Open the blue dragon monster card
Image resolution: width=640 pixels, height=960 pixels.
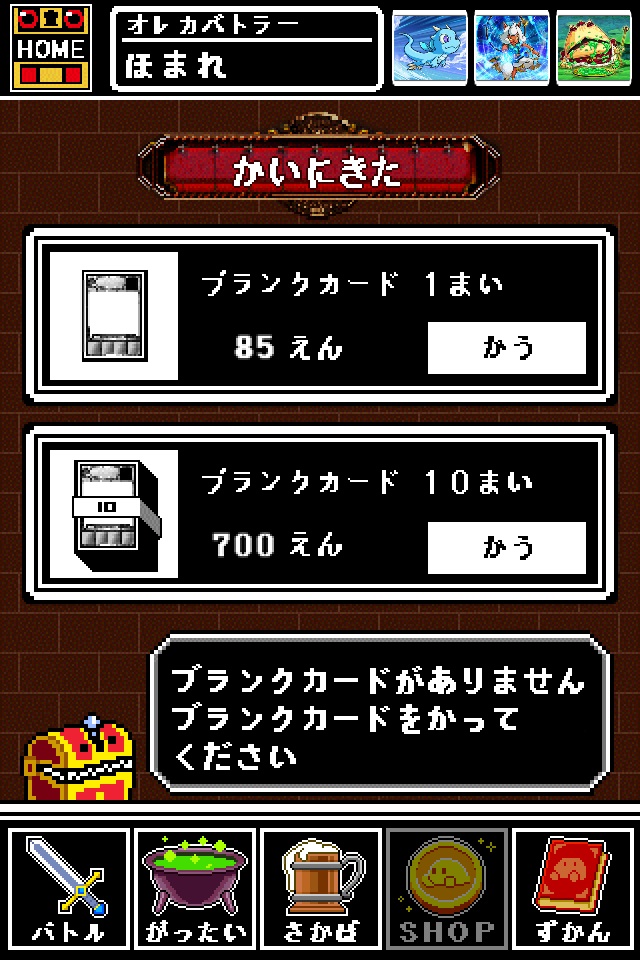pos(428,47)
